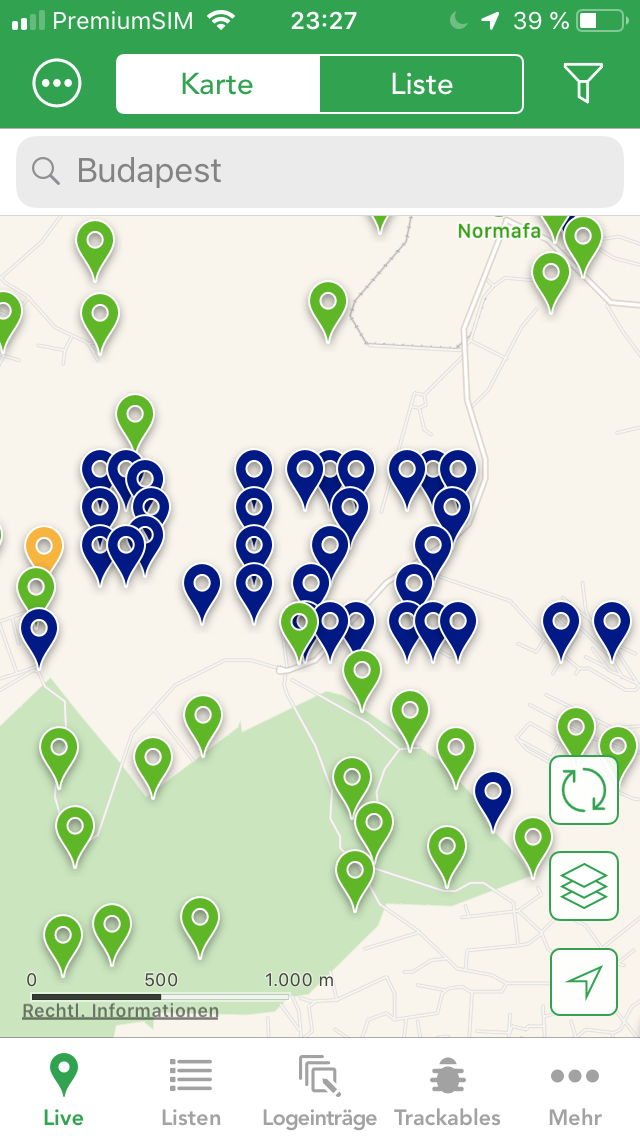
Task: Switch to the Liste view
Action: click(421, 84)
